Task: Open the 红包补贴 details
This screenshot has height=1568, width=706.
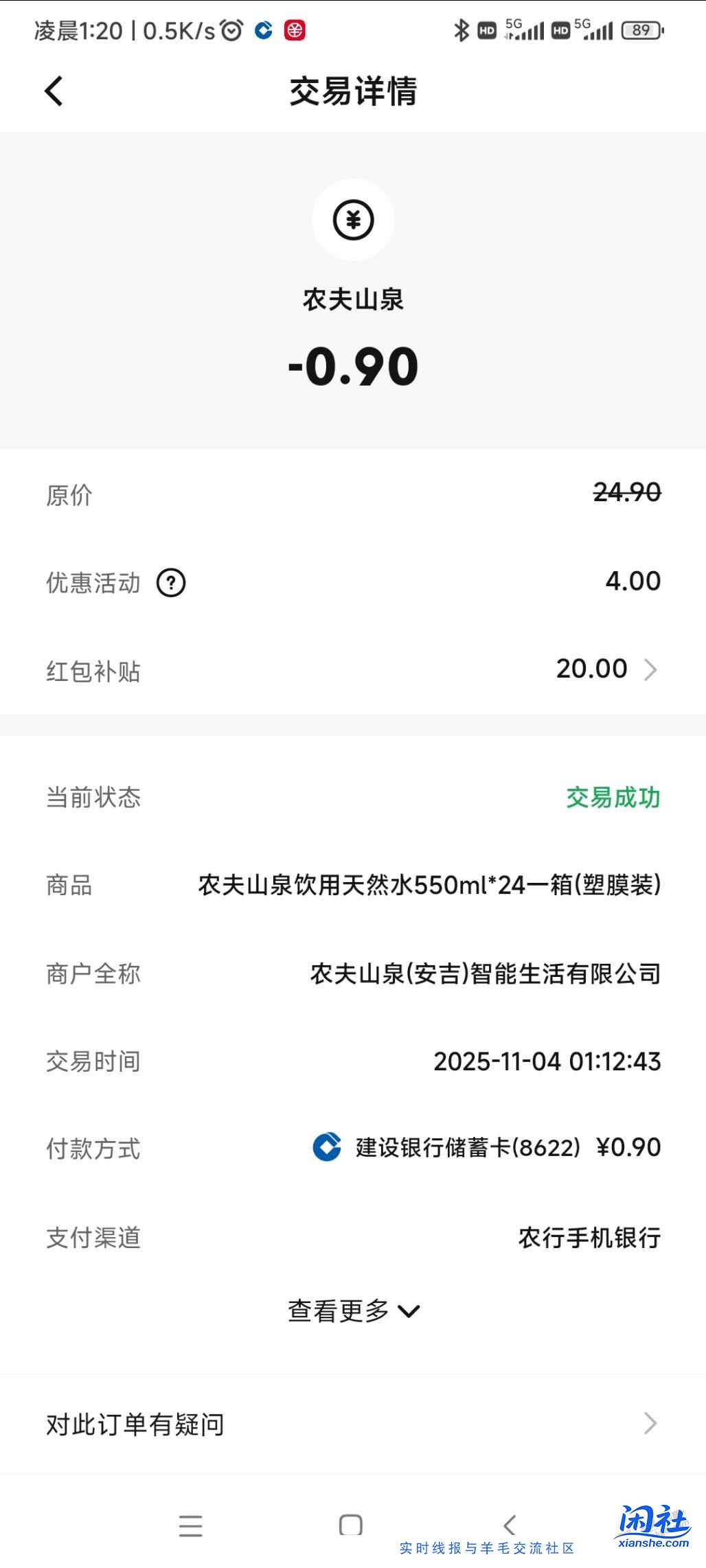Action: (x=606, y=669)
